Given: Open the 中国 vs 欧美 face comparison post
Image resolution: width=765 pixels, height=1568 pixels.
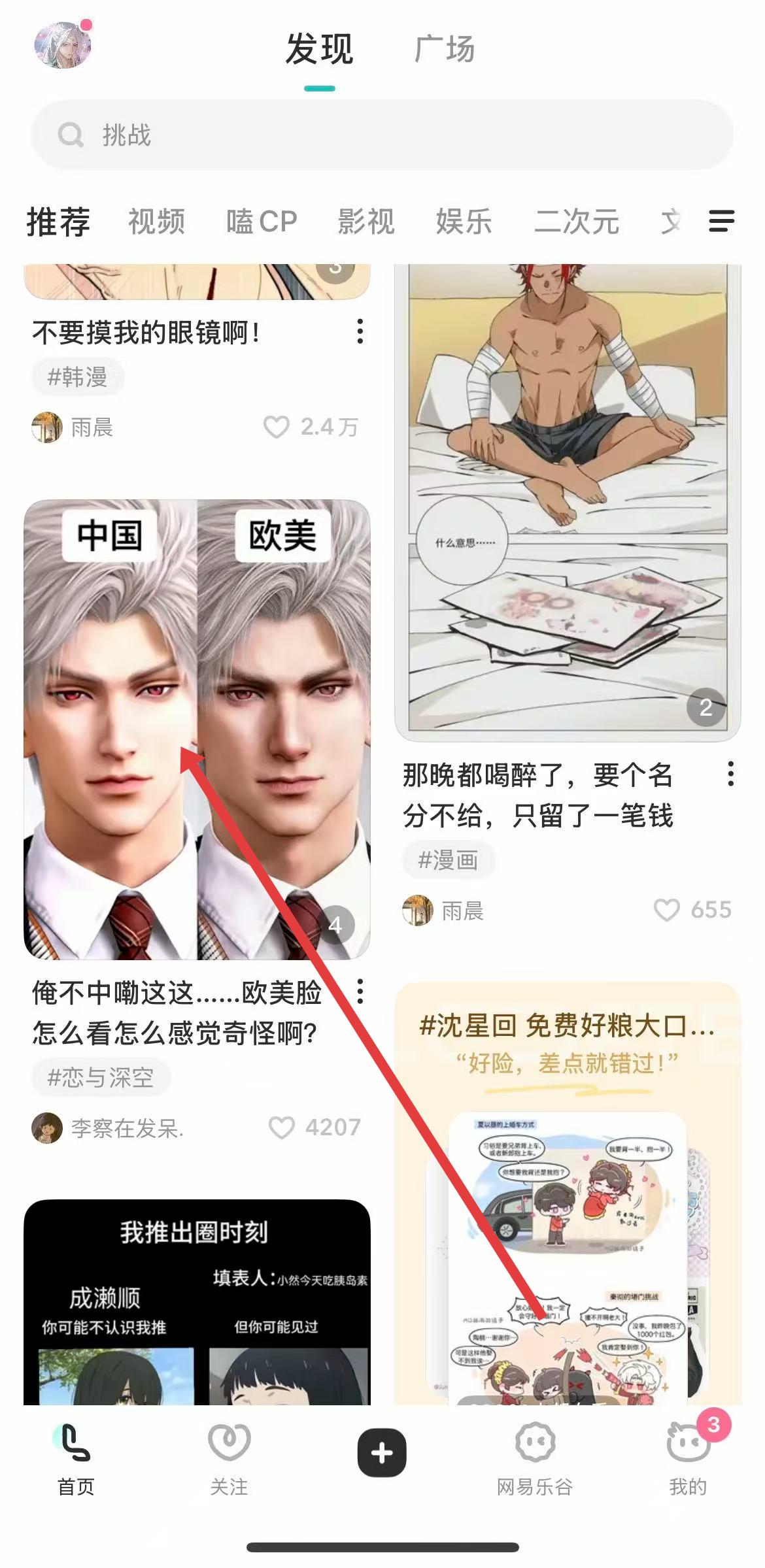Looking at the screenshot, I should [197, 729].
